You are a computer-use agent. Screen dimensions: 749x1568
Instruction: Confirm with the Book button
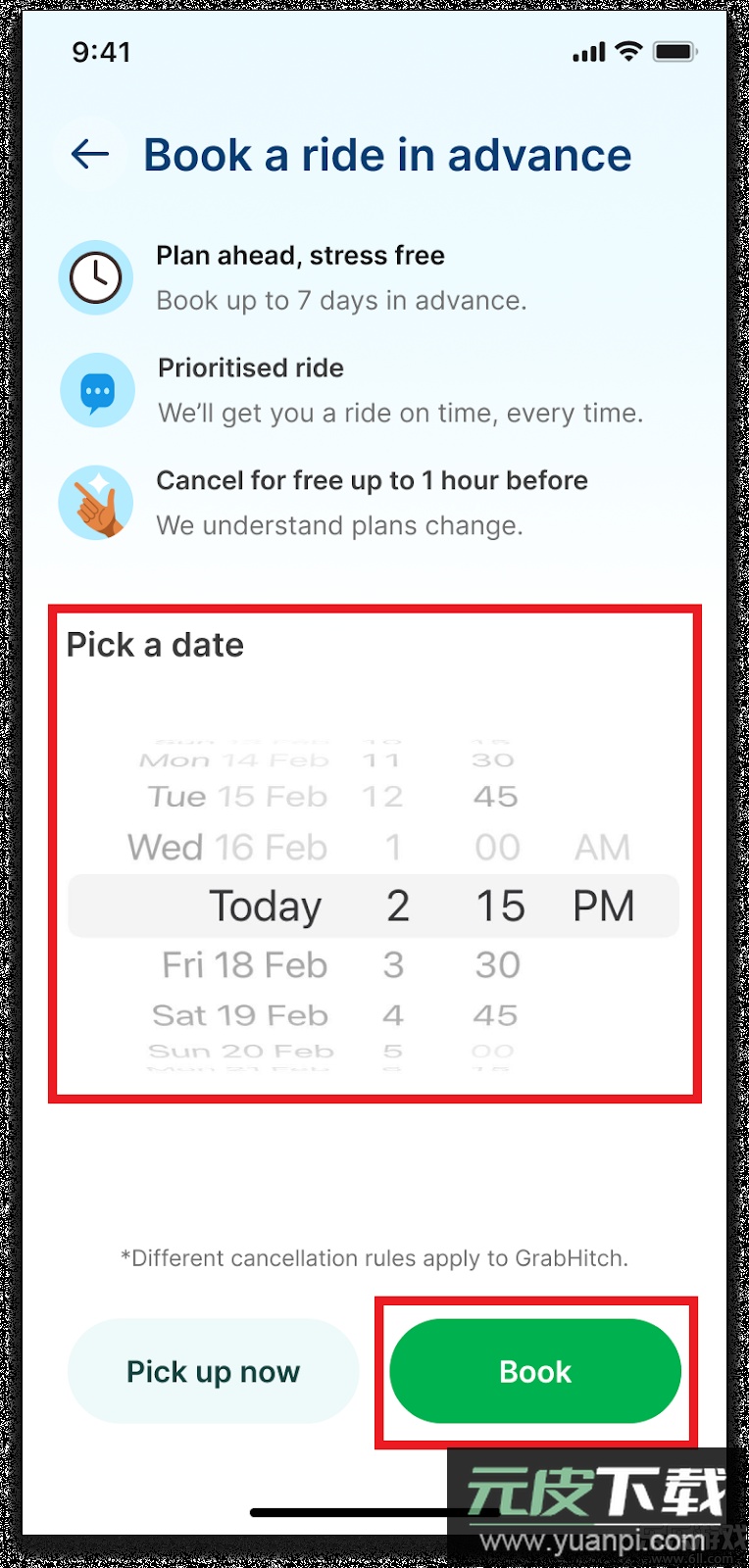[x=535, y=1371]
